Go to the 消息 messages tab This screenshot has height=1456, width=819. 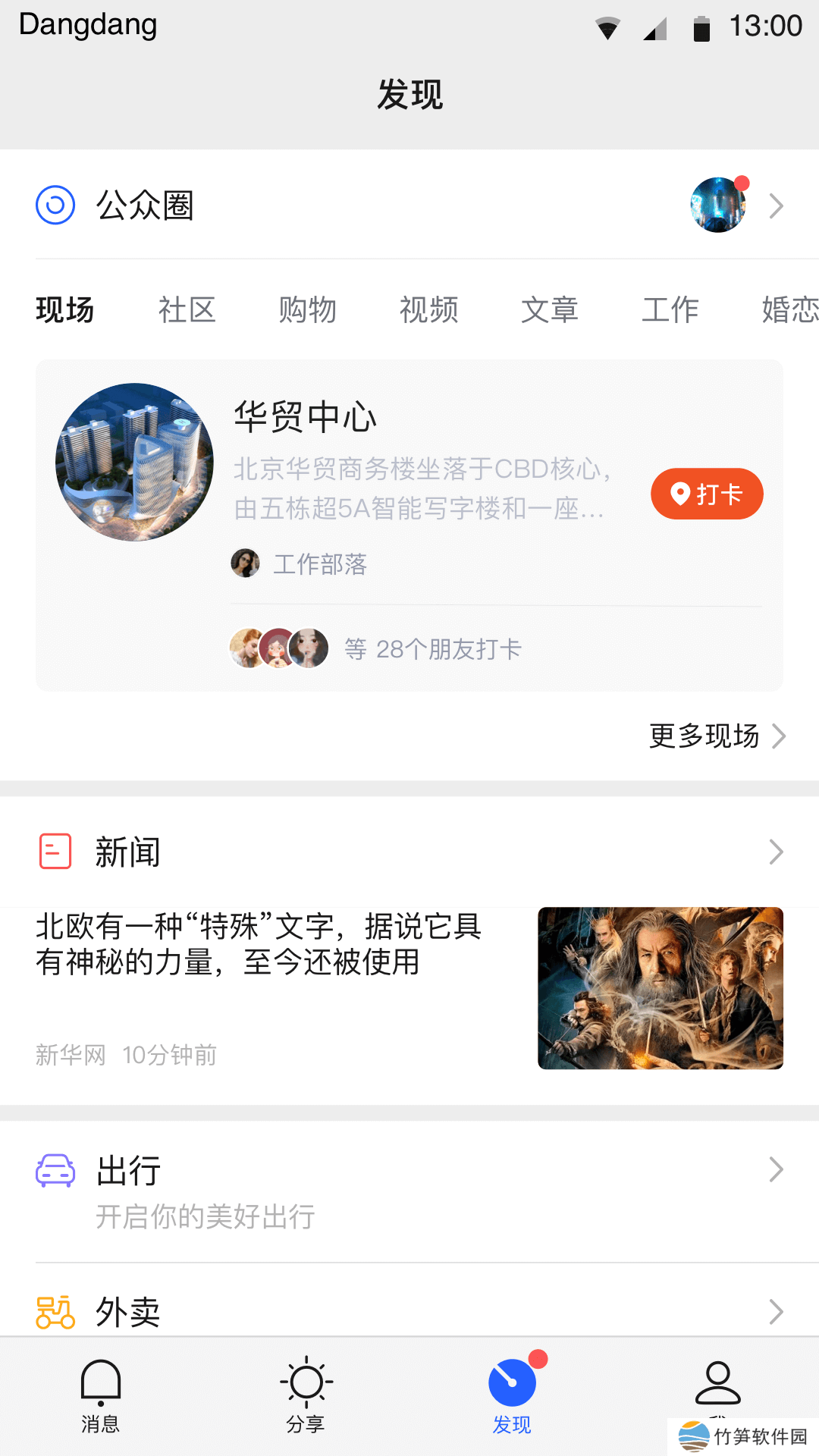pos(101,1395)
